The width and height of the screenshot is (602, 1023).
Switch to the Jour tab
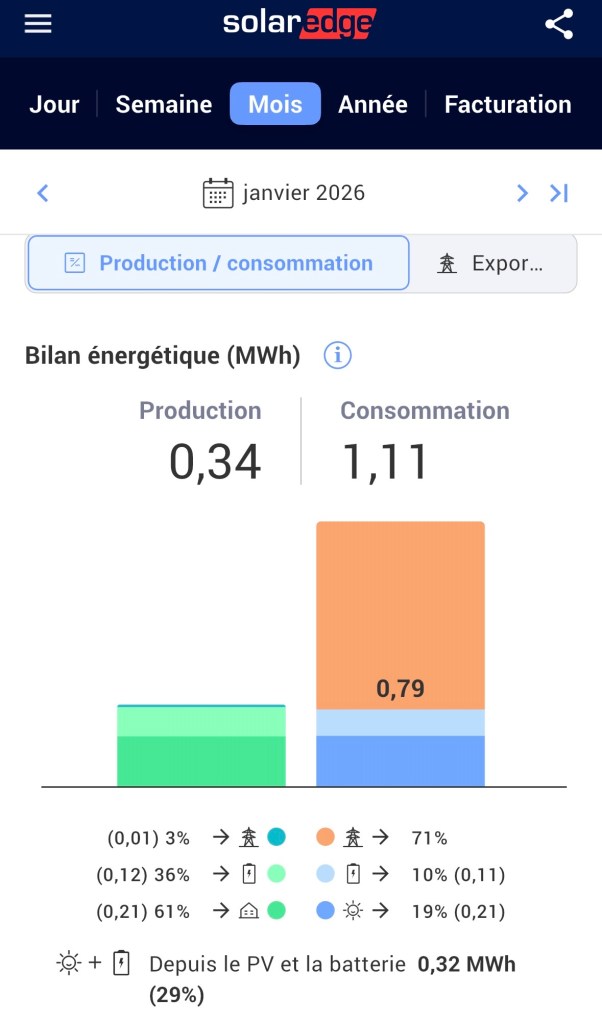coord(54,104)
